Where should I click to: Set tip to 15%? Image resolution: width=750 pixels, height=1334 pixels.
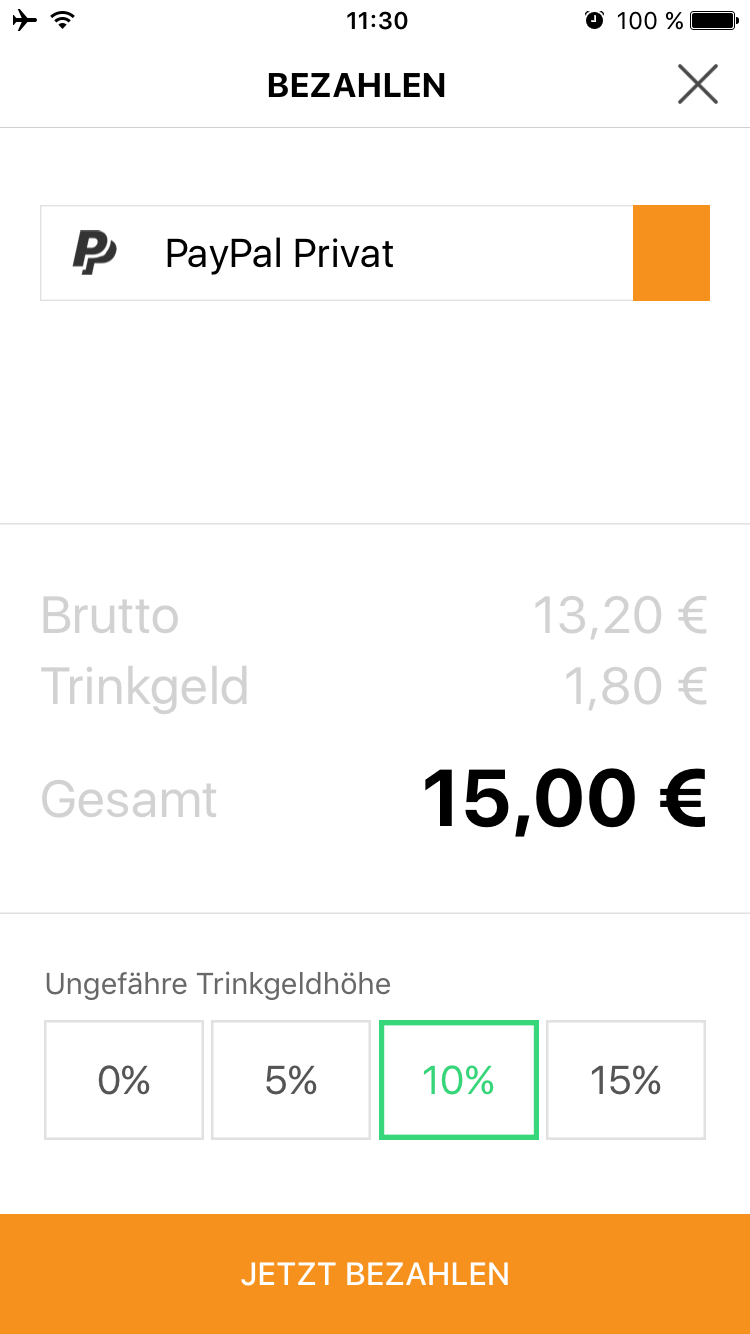[x=626, y=1080]
